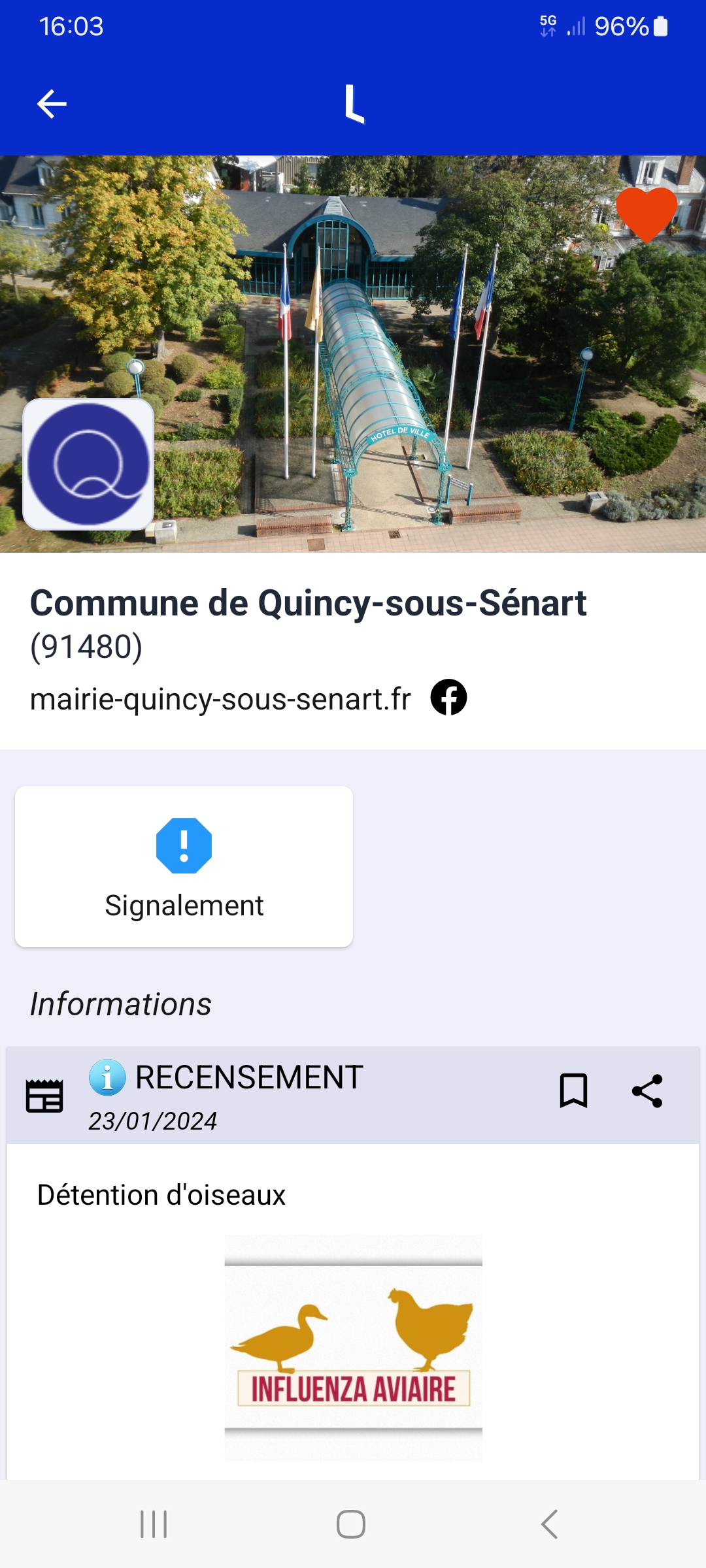
Task: Share the RECENSEMENT post via share icon
Action: [648, 1090]
